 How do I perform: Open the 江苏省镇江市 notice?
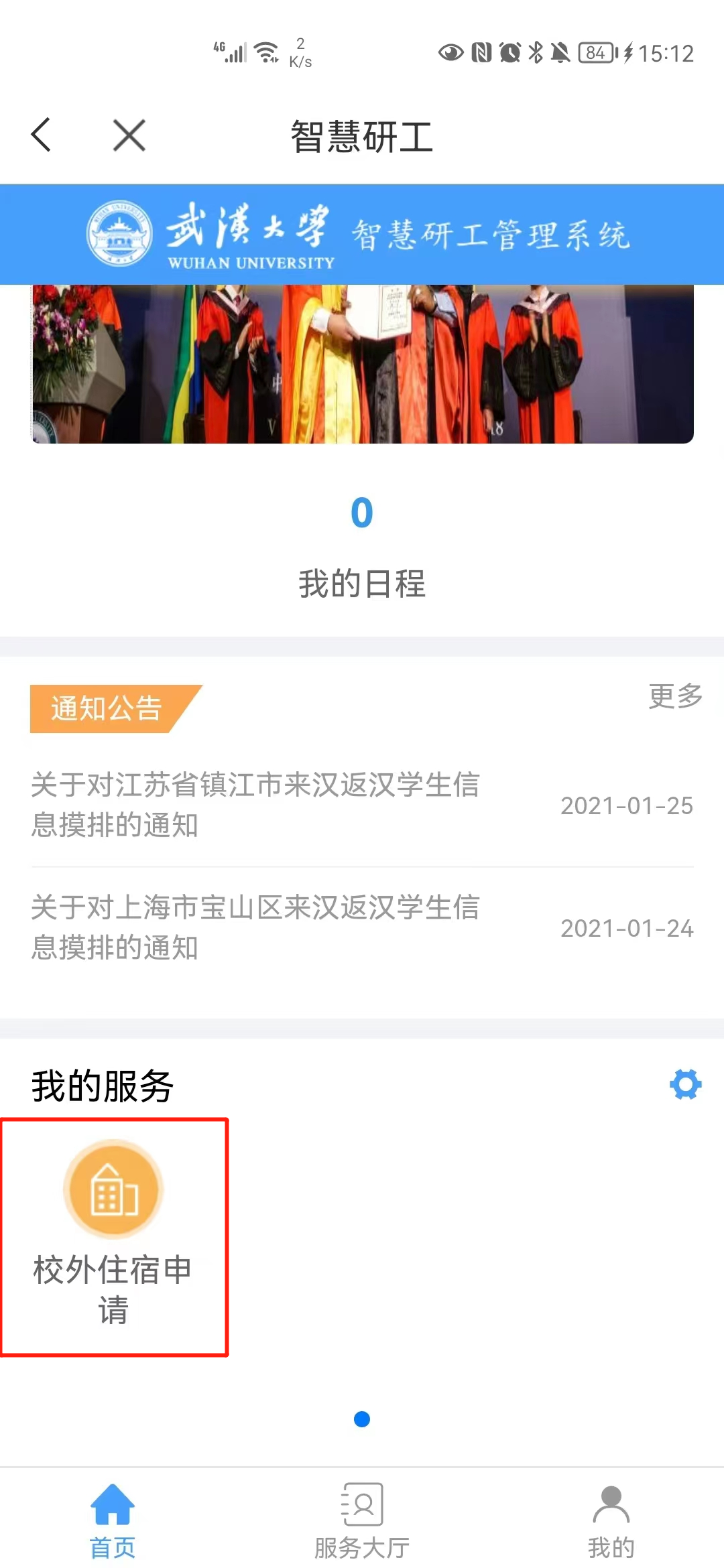[x=256, y=805]
